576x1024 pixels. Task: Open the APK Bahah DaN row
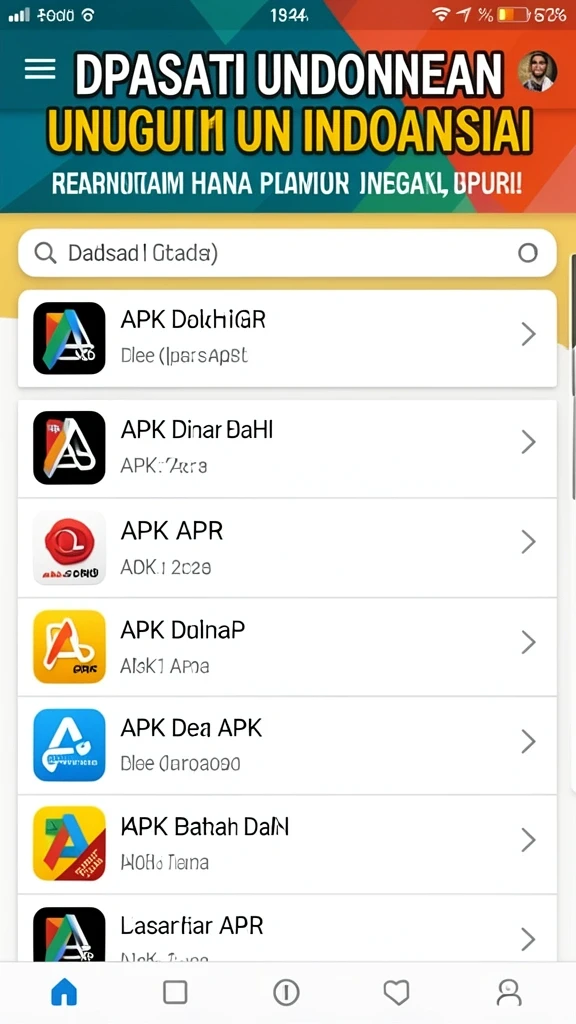tap(287, 844)
